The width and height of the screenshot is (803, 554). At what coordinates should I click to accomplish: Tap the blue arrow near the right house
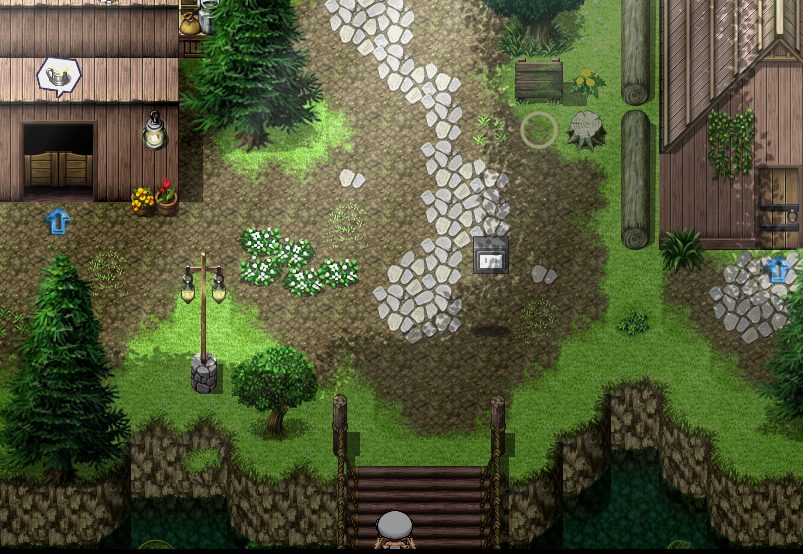777,268
